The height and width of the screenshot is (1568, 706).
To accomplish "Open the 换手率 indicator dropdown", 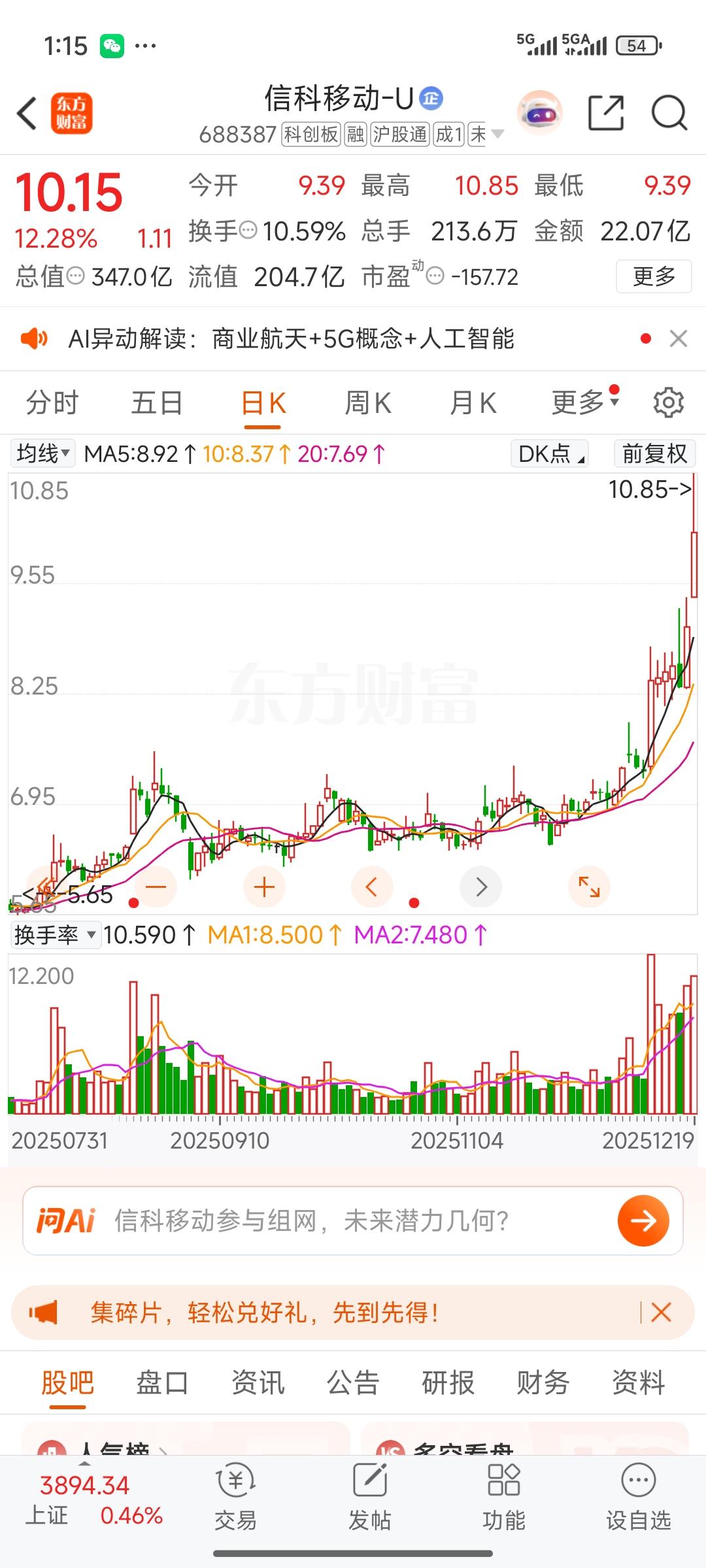I will pyautogui.click(x=56, y=936).
